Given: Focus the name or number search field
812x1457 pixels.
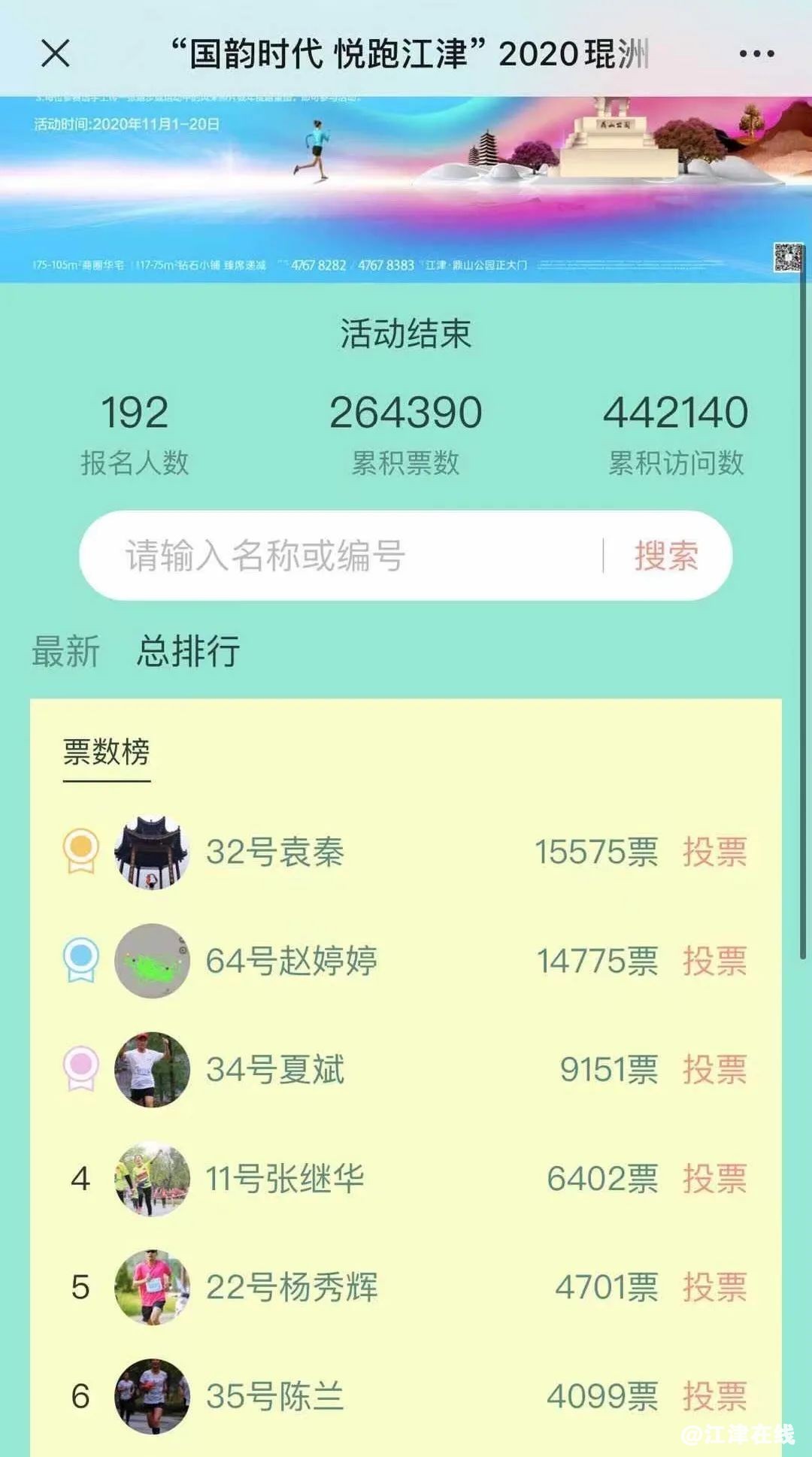Looking at the screenshot, I should [338, 556].
